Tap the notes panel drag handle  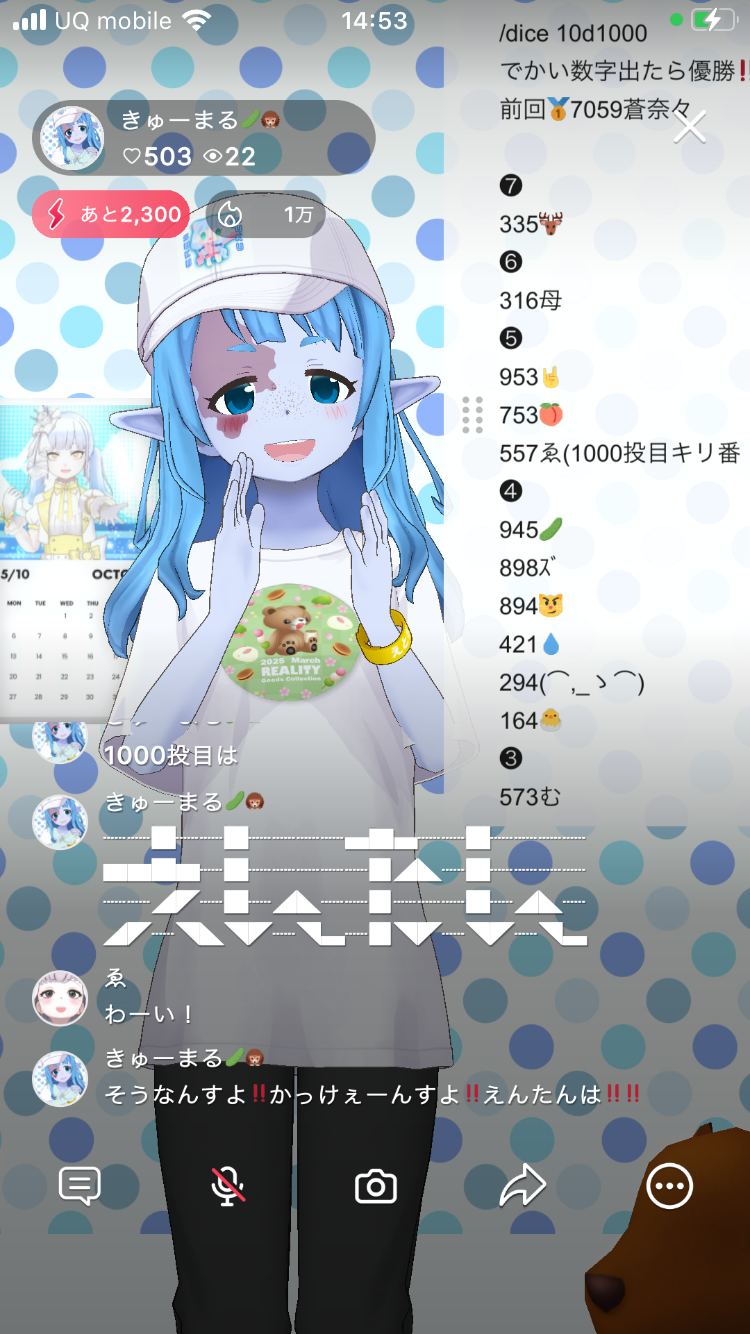tap(473, 414)
